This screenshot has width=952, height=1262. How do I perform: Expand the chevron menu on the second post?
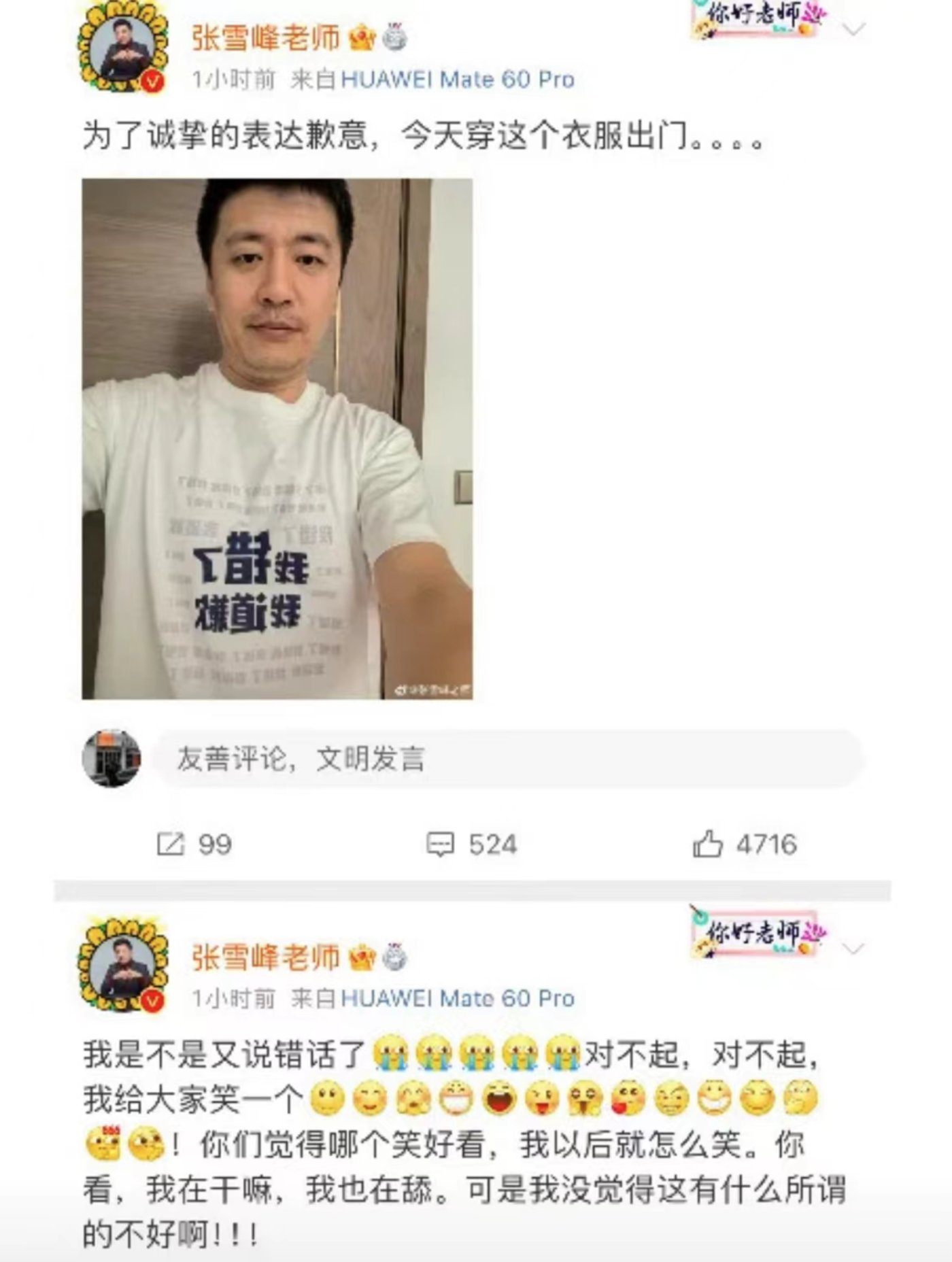click(853, 948)
